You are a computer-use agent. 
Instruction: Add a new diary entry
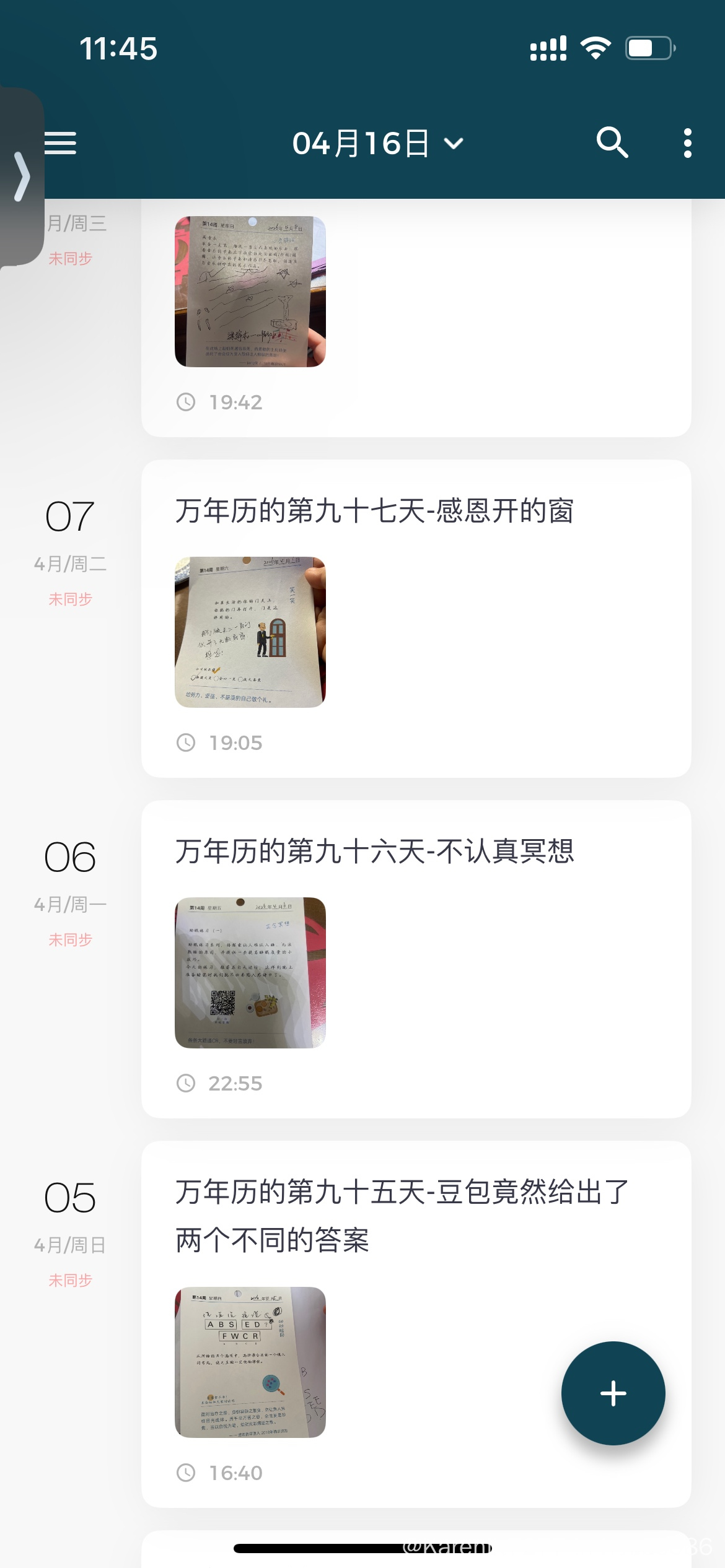coord(613,1393)
